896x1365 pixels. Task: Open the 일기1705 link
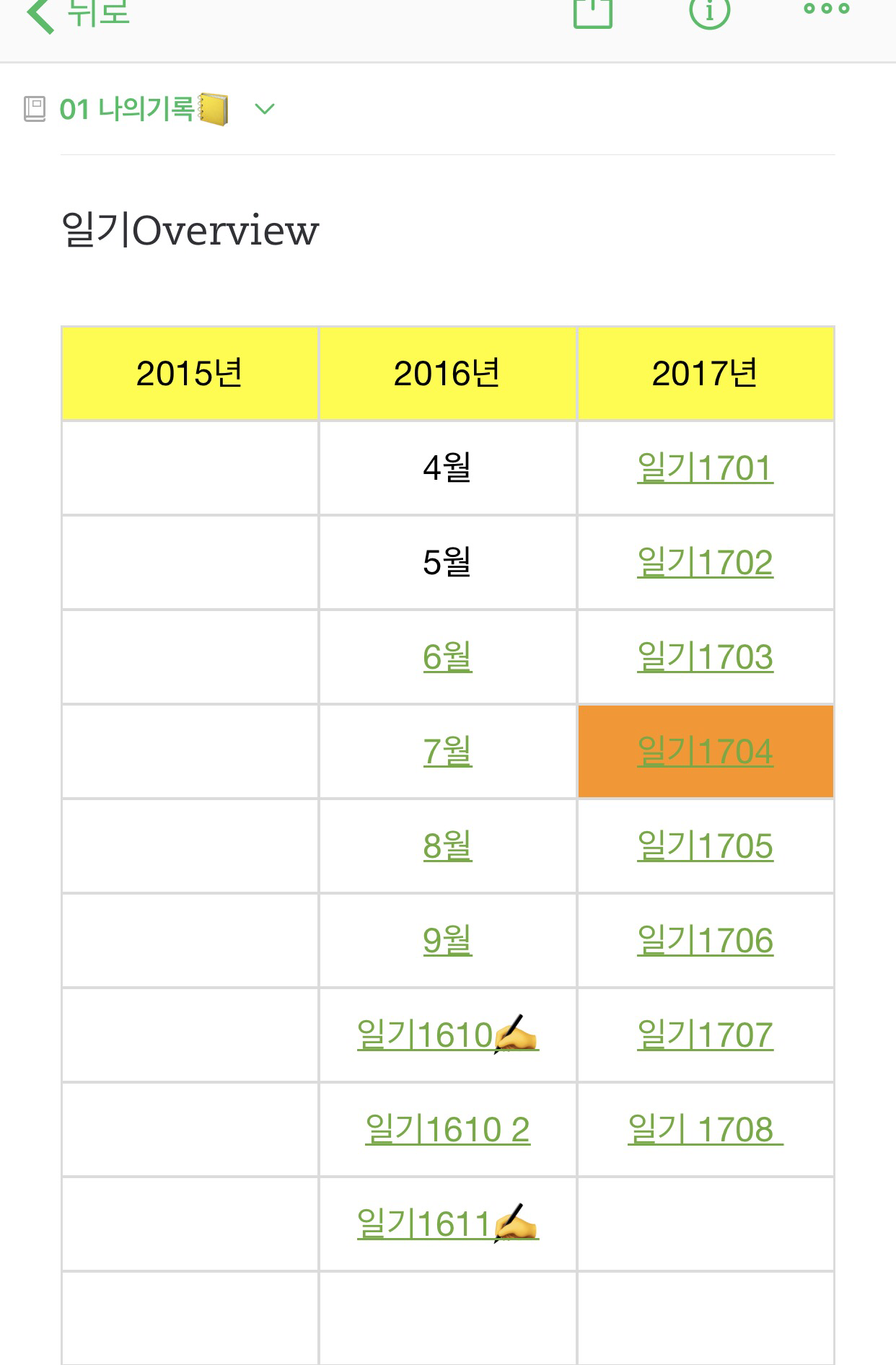[705, 846]
